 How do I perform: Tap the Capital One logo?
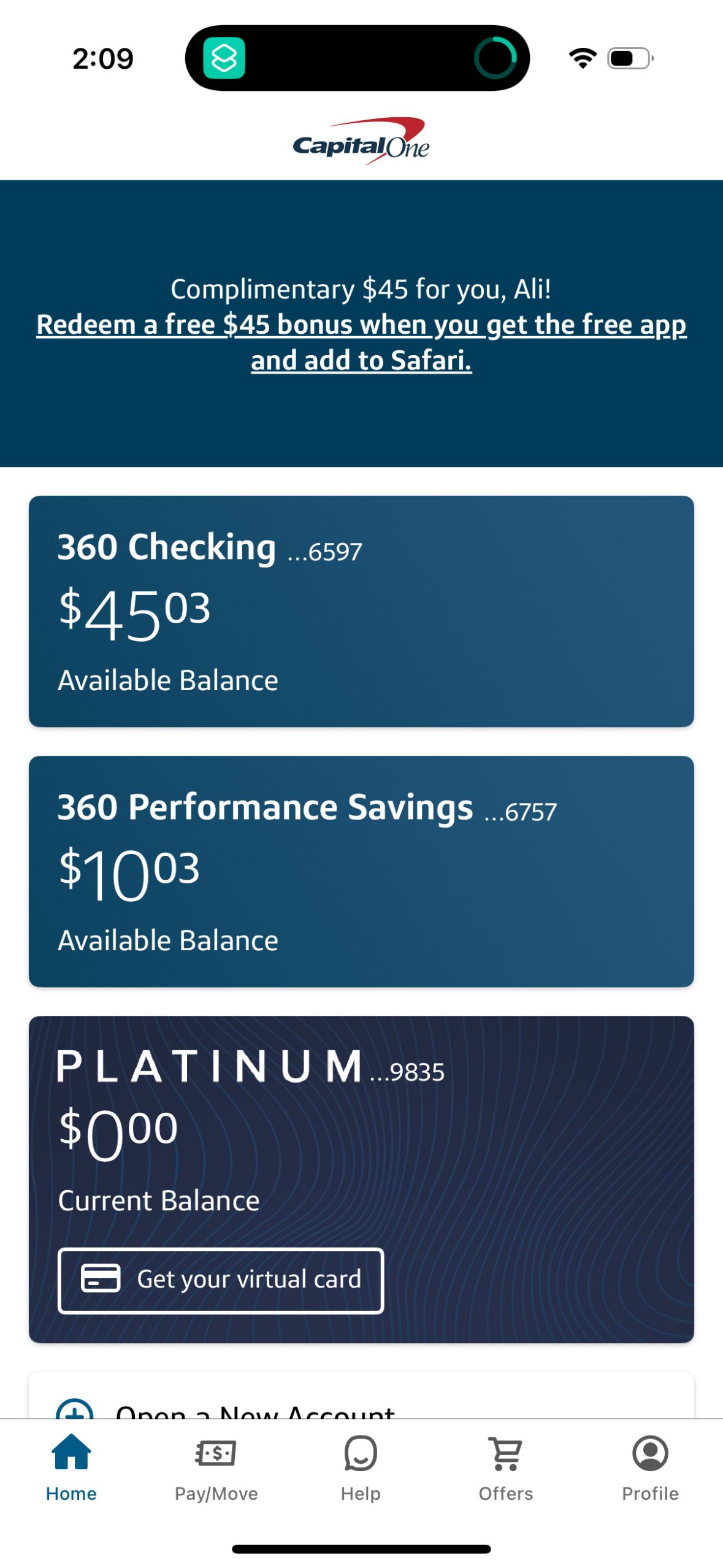[361, 140]
